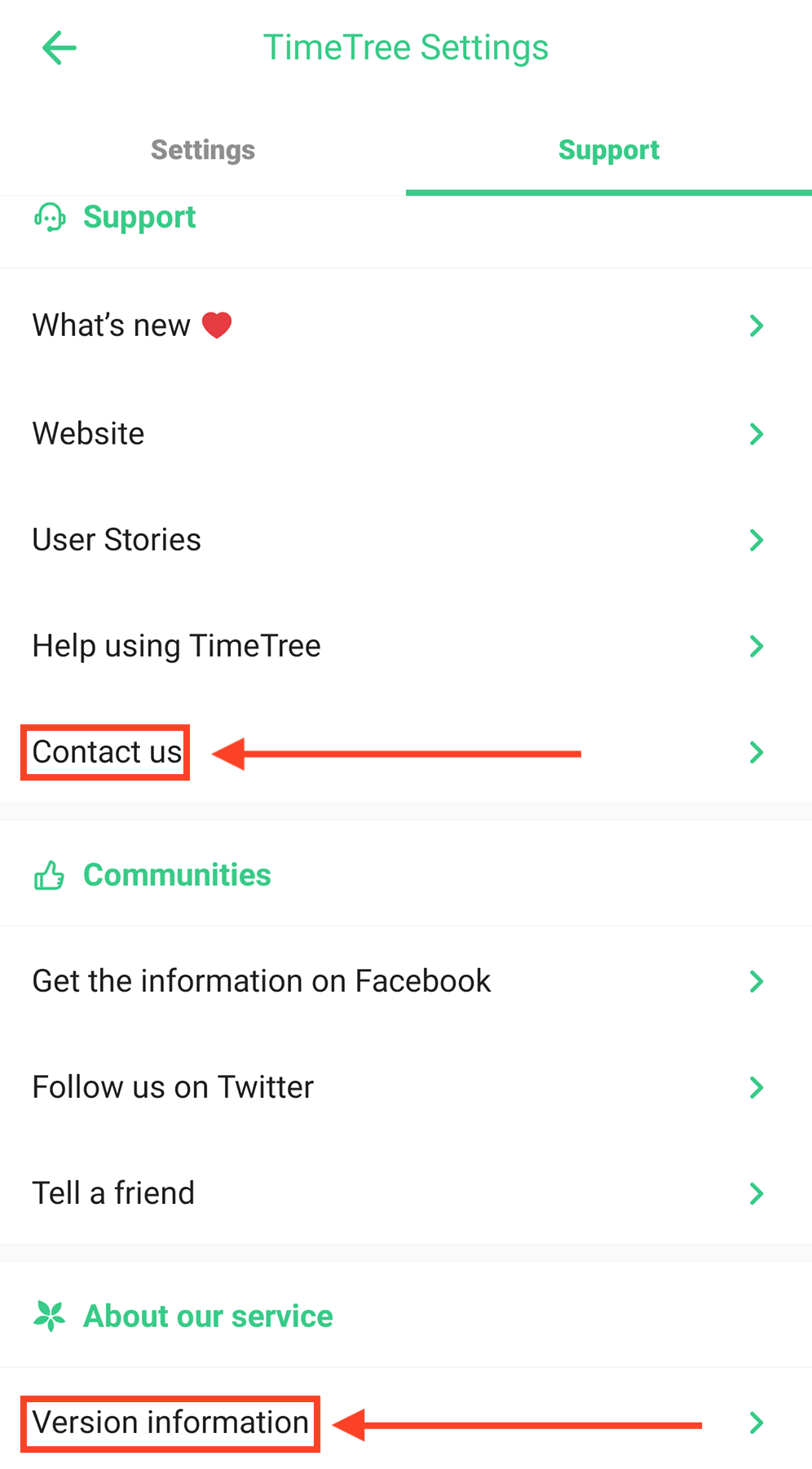Viewport: 812px width, 1469px height.
Task: Open What's new
Action: click(406, 325)
